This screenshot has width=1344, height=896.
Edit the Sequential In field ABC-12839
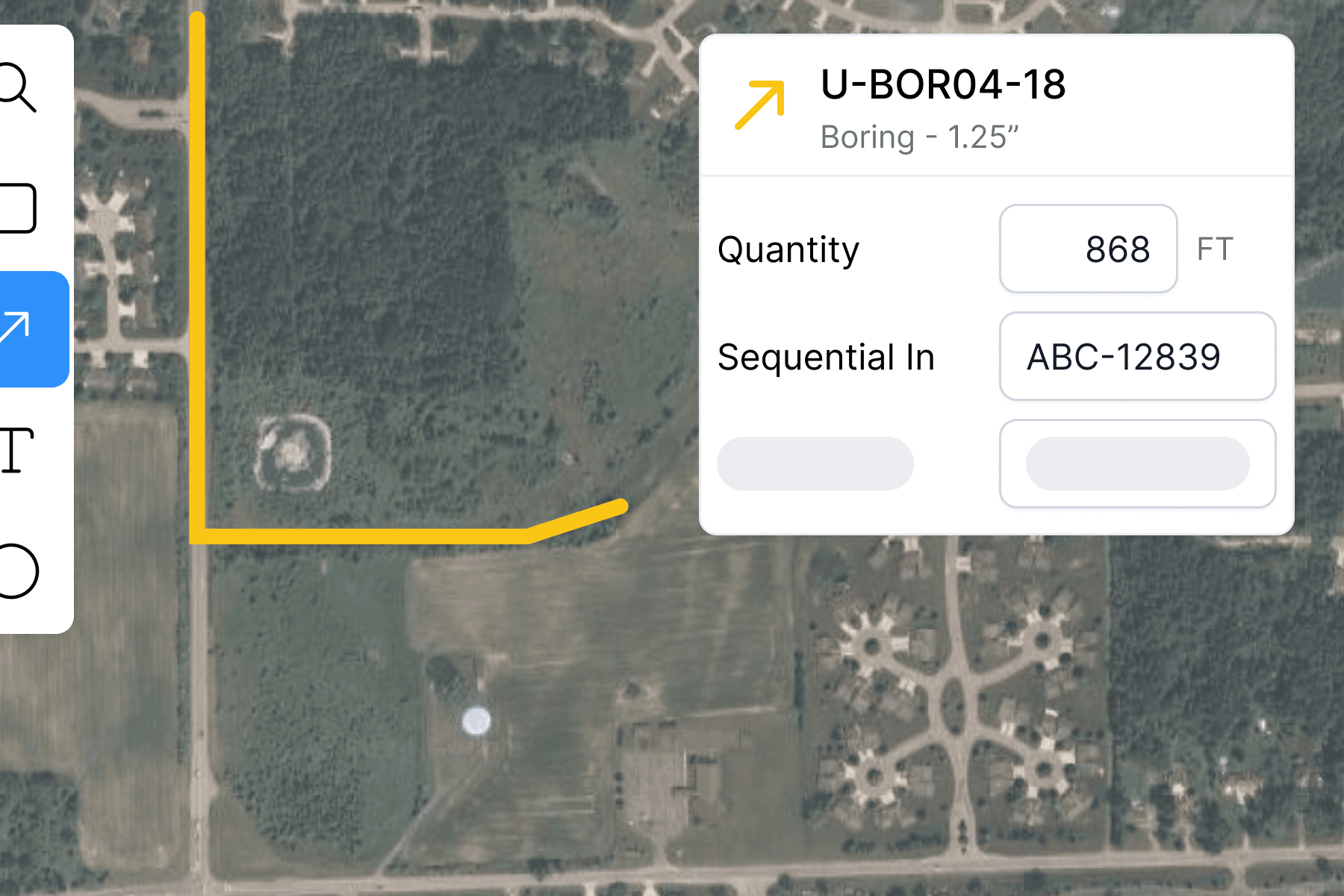coord(1136,356)
